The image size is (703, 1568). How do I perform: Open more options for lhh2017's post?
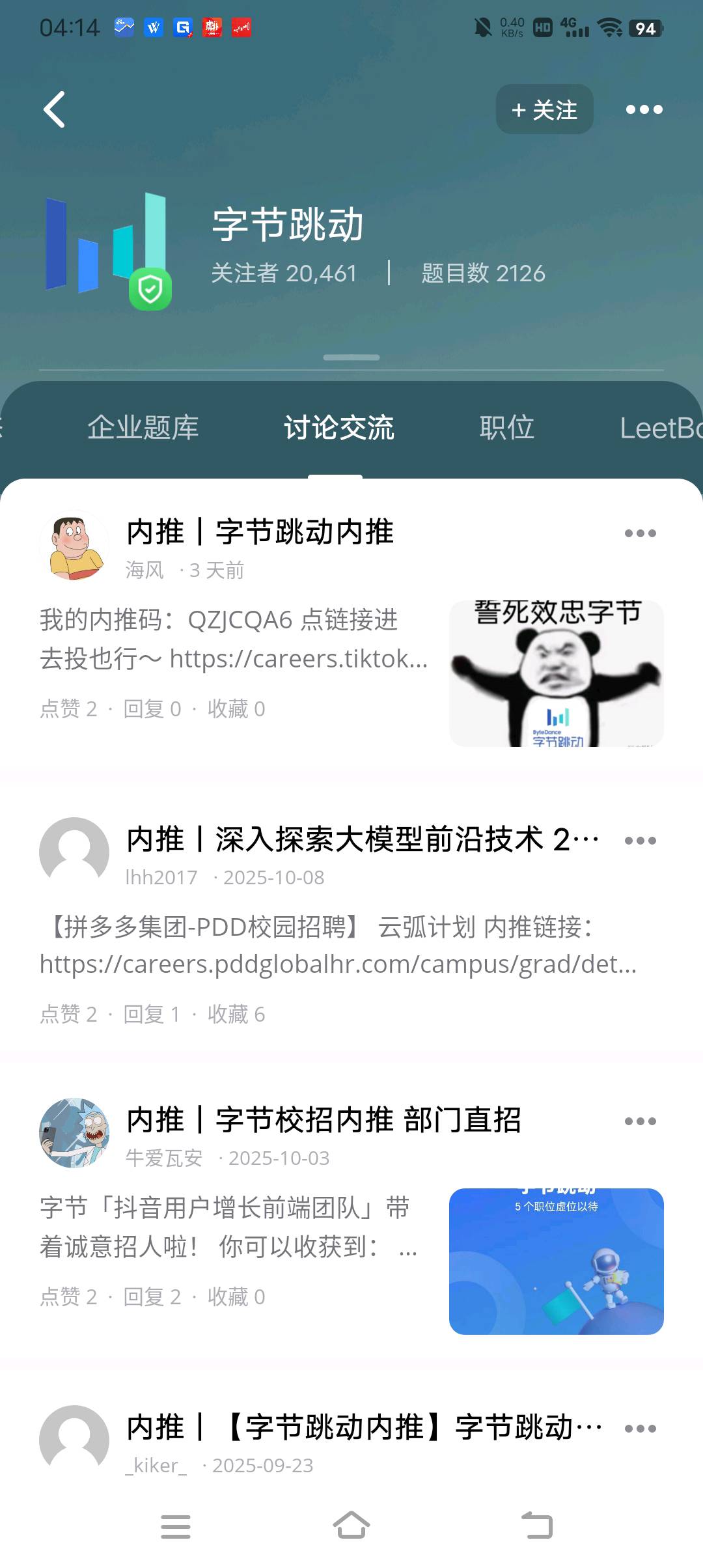click(x=640, y=841)
